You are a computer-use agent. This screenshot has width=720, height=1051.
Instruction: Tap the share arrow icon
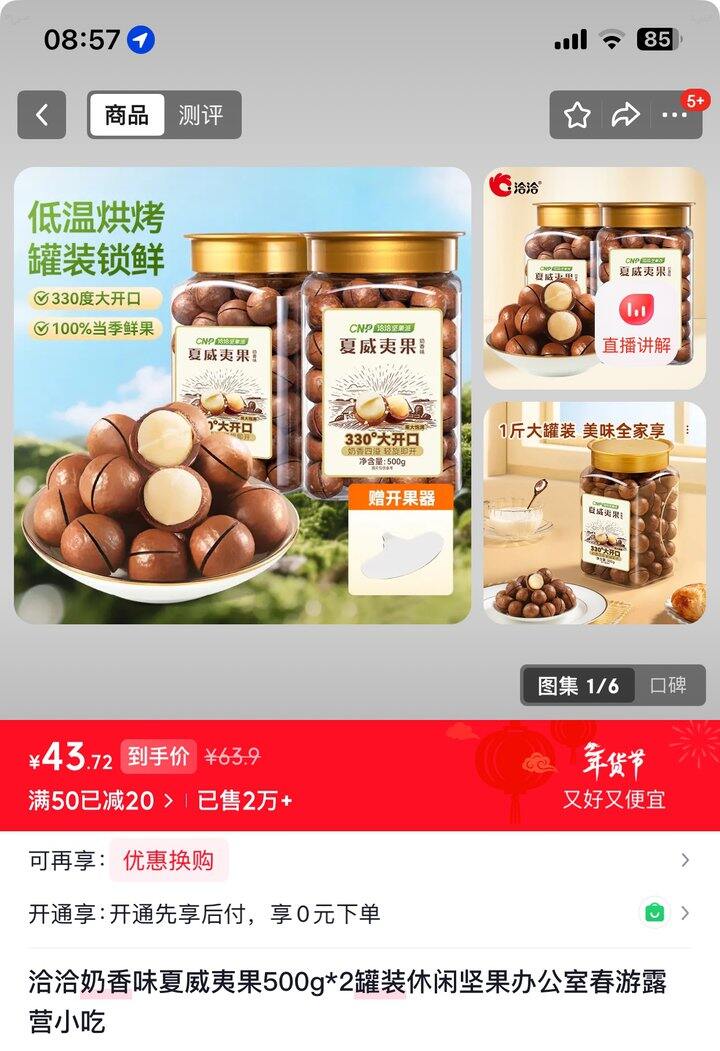click(x=625, y=114)
